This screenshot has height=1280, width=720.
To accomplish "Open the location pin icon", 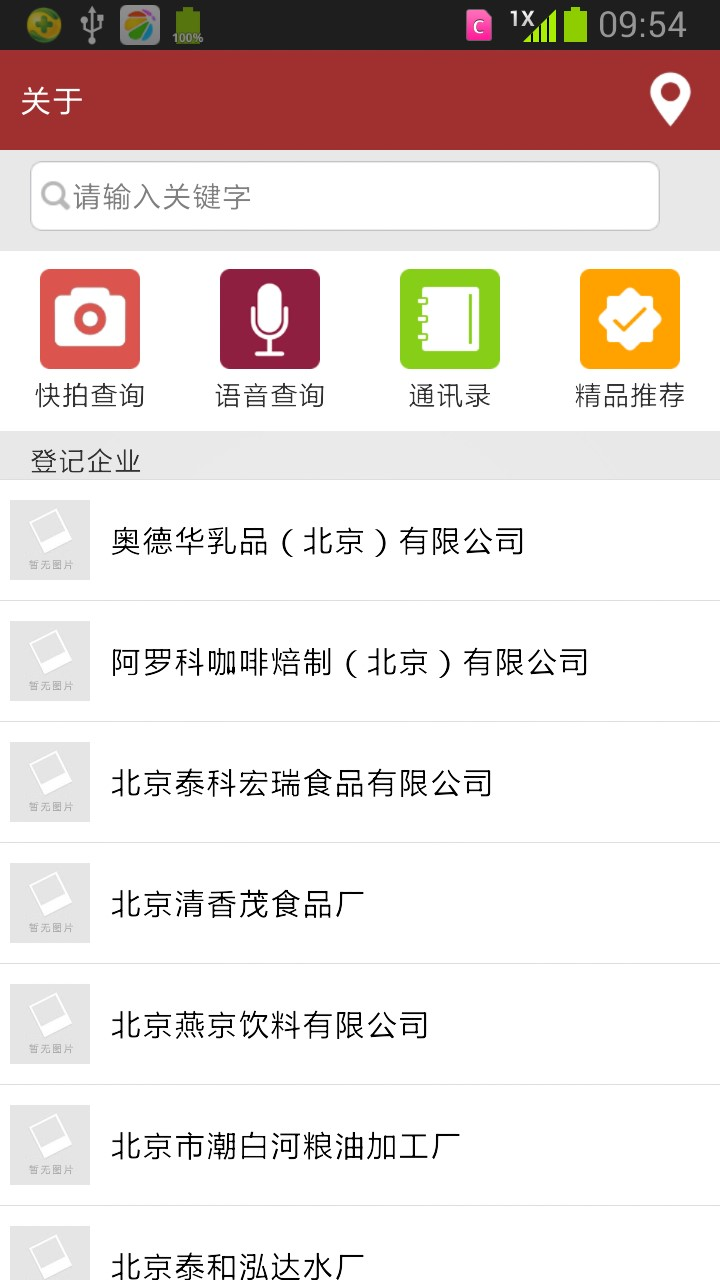I will point(670,100).
